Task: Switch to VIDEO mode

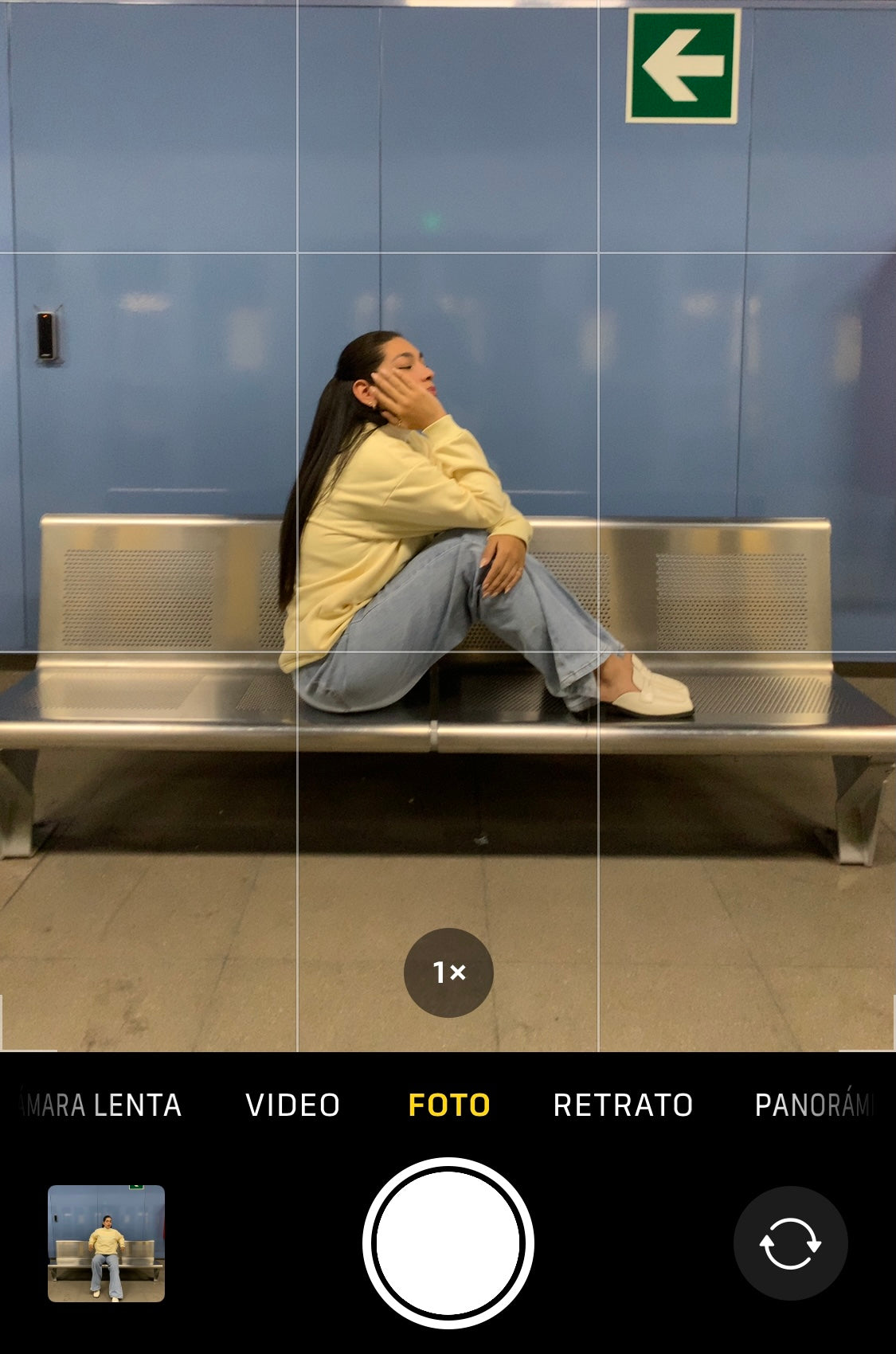Action: tap(292, 1105)
